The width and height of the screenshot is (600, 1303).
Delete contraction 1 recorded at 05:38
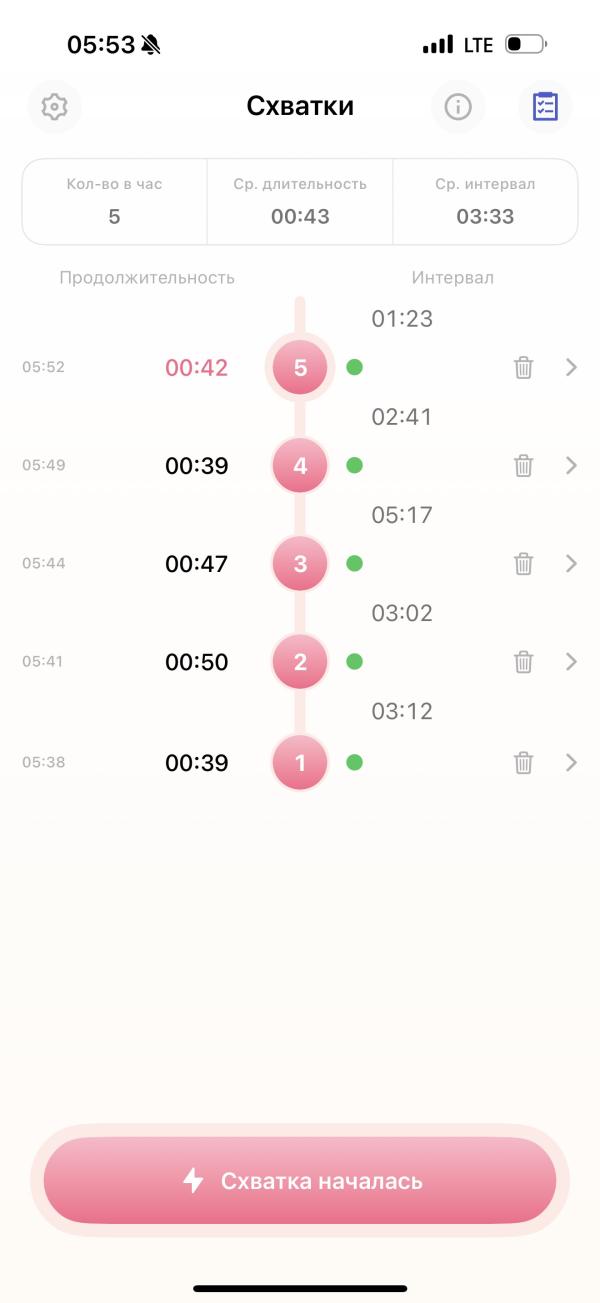[523, 762]
